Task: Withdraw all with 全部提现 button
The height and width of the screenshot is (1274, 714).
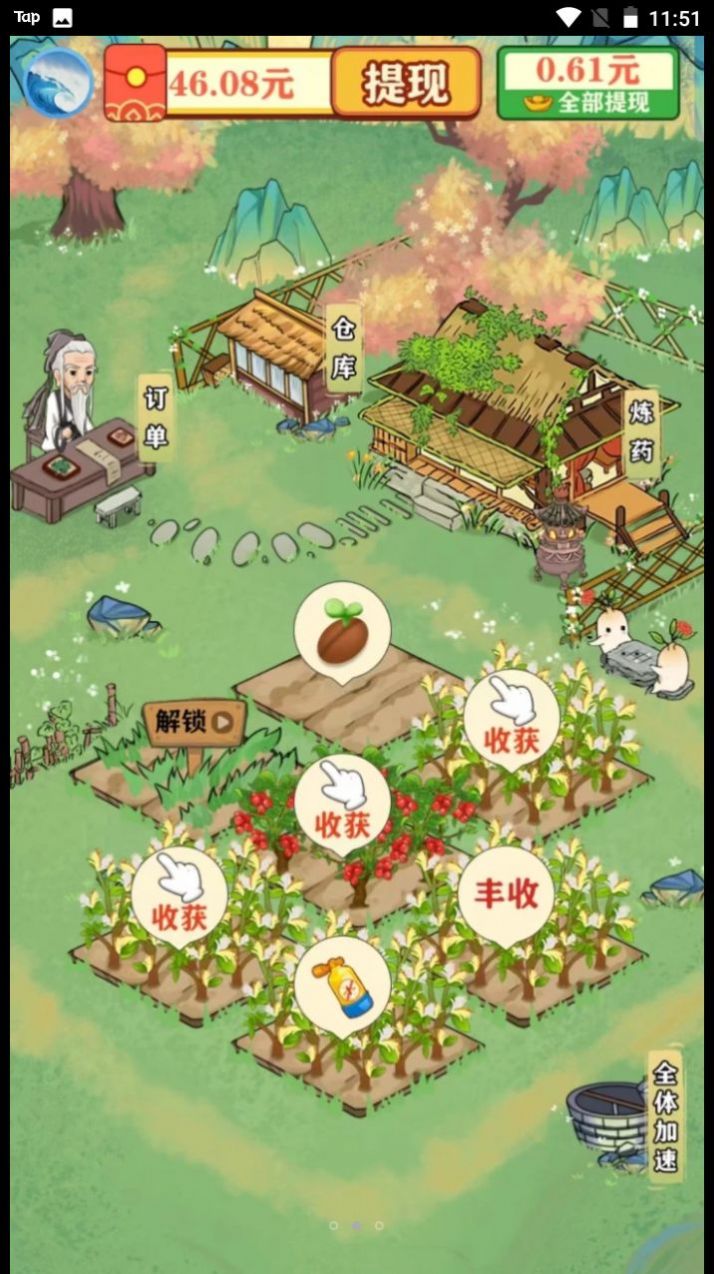Action: click(588, 84)
